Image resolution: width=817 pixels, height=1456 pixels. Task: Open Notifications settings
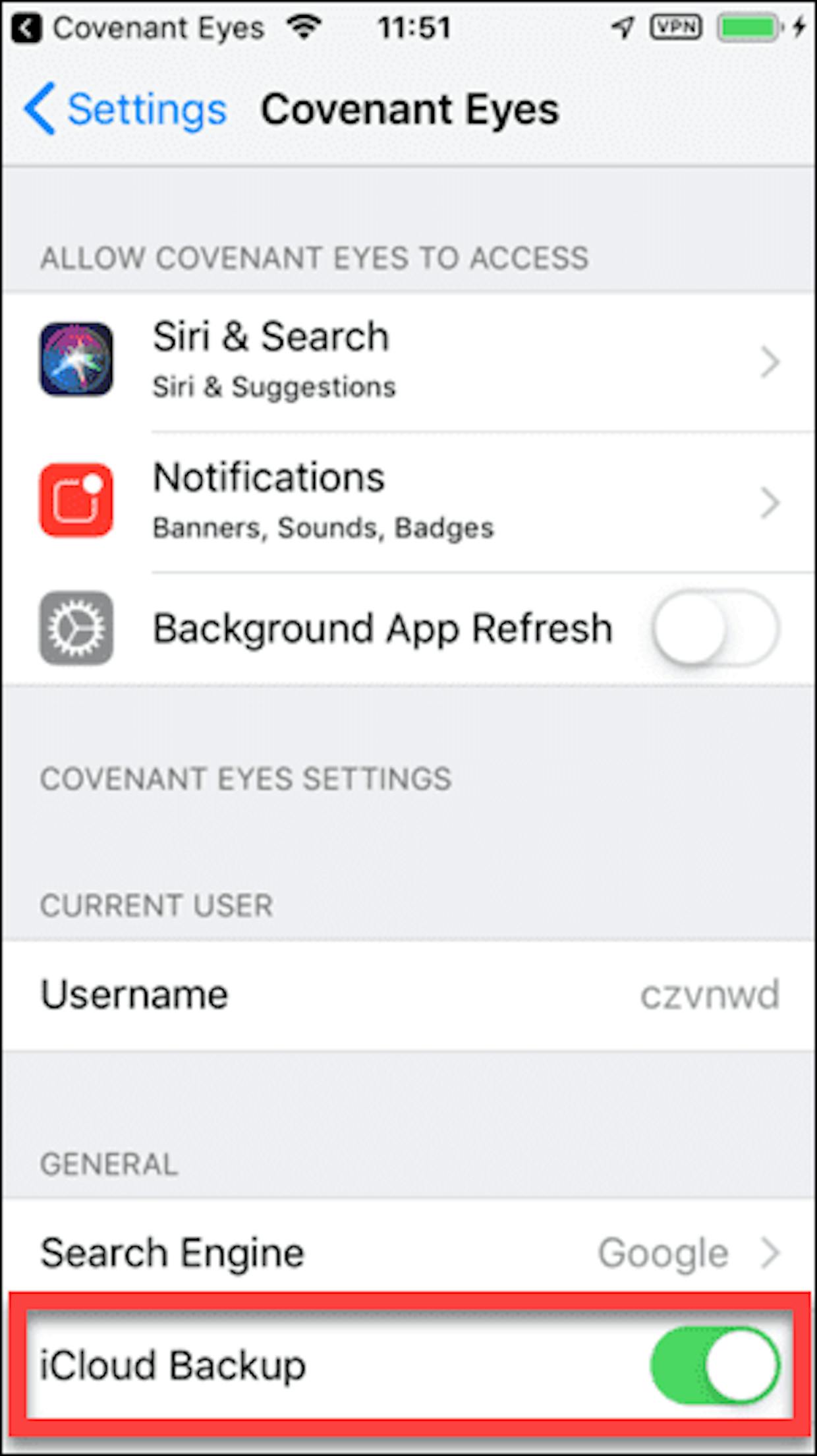[x=408, y=502]
